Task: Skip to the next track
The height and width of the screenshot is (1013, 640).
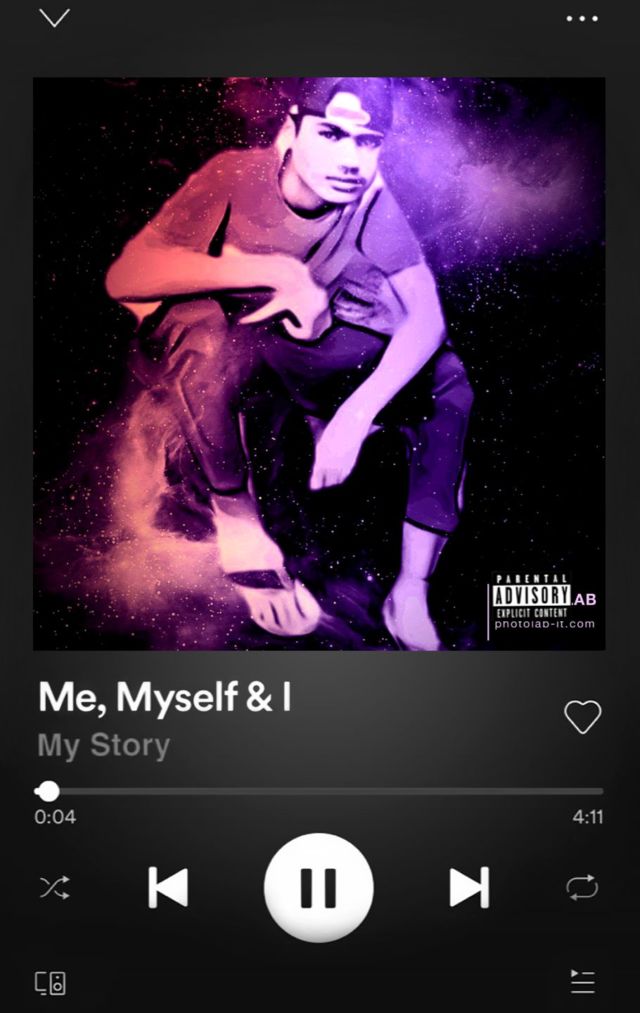Action: click(469, 887)
